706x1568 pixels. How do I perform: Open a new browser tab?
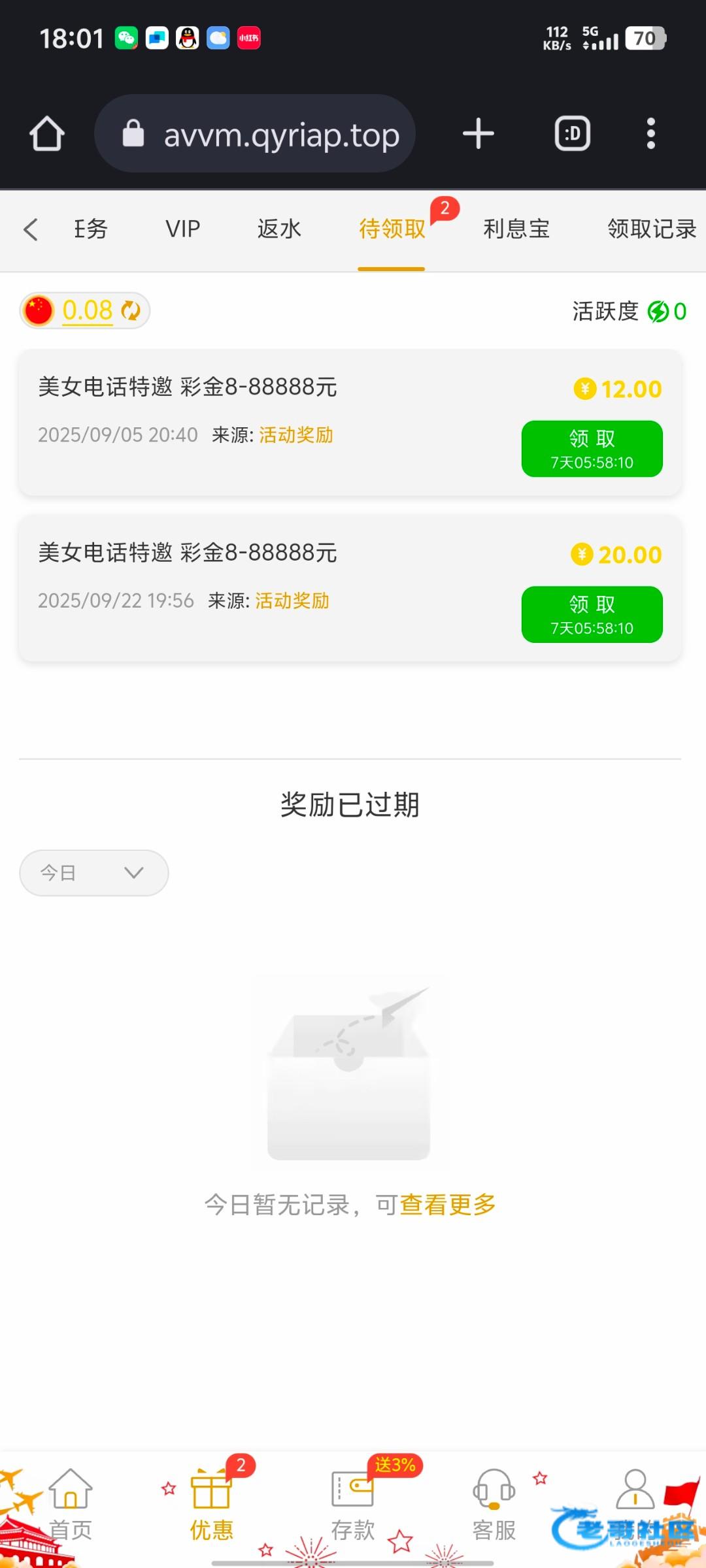[479, 134]
